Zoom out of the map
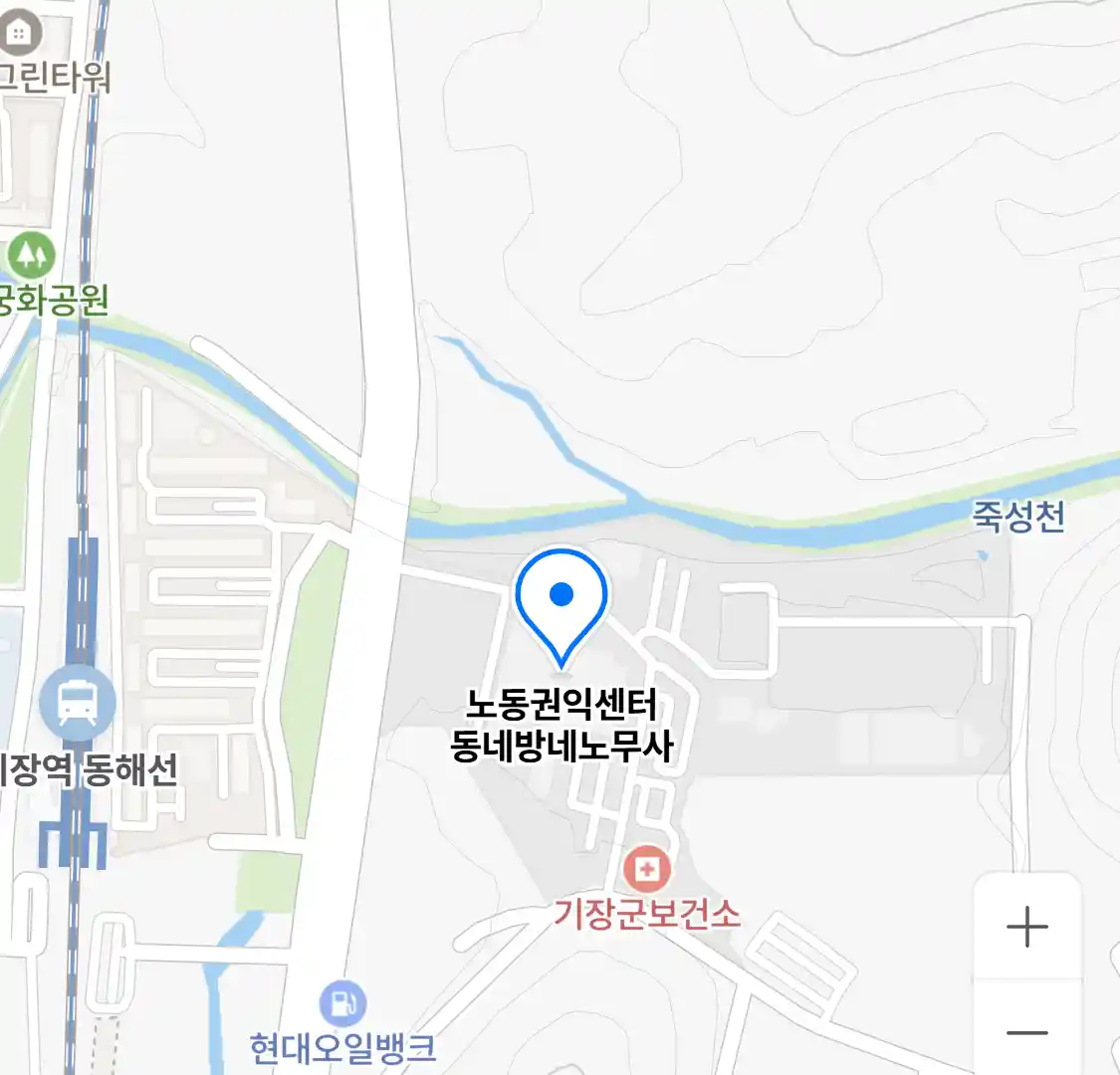This screenshot has height=1075, width=1120. (x=1026, y=1032)
